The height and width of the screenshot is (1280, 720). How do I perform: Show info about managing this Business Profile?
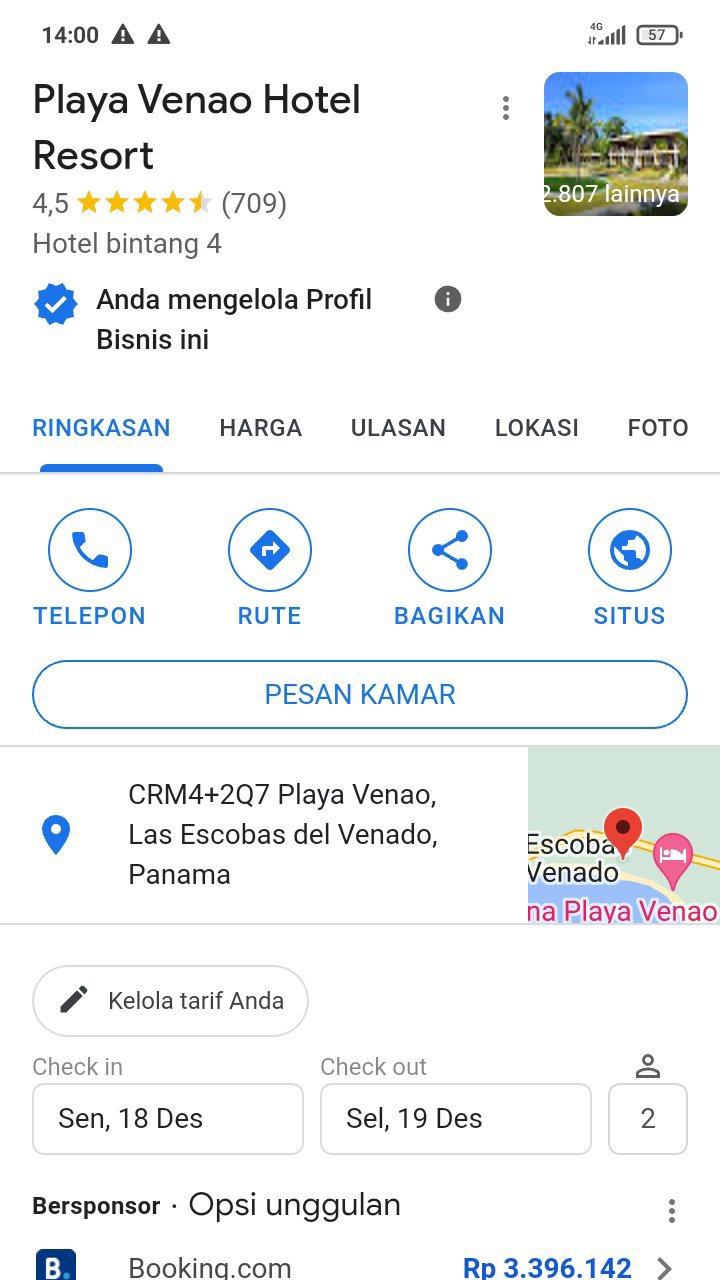(x=448, y=299)
